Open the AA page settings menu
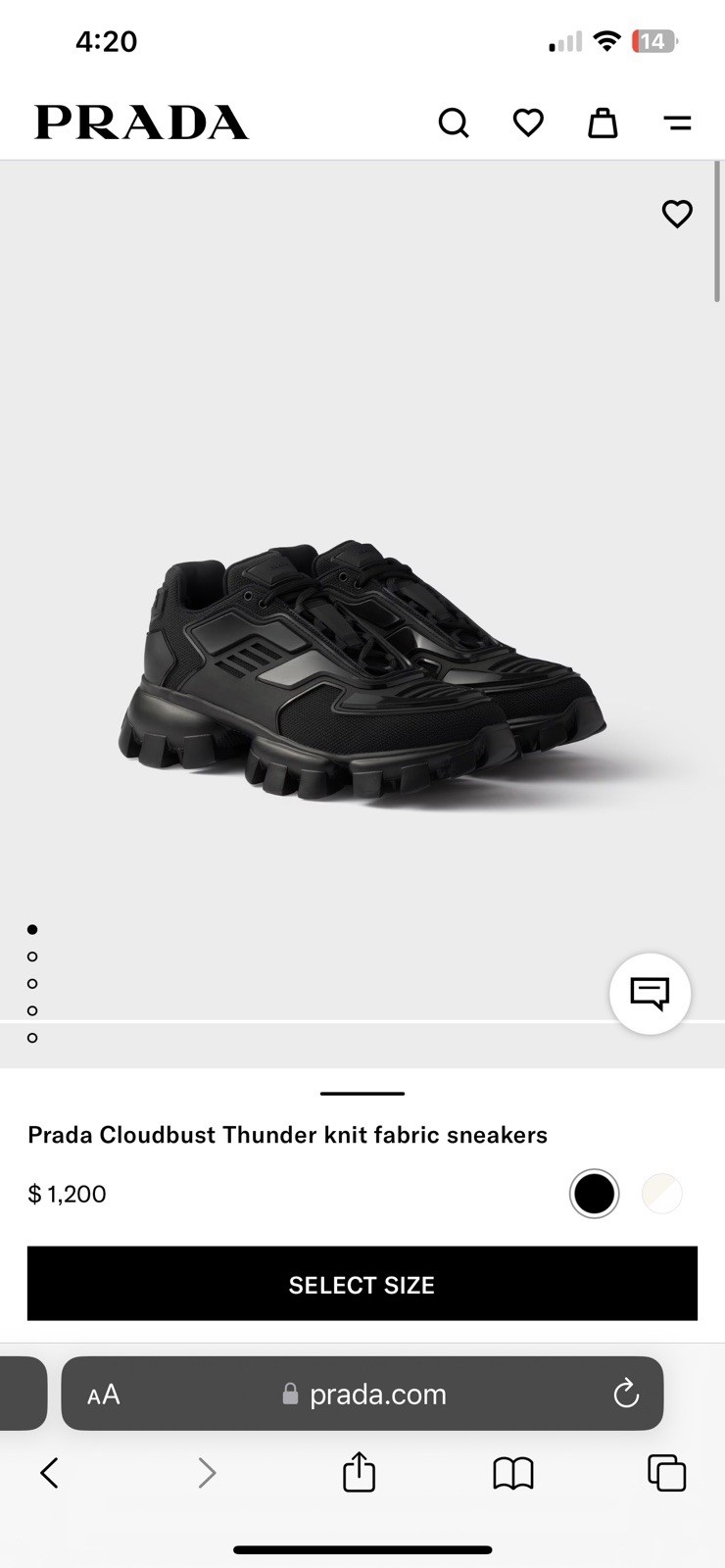 click(102, 1394)
